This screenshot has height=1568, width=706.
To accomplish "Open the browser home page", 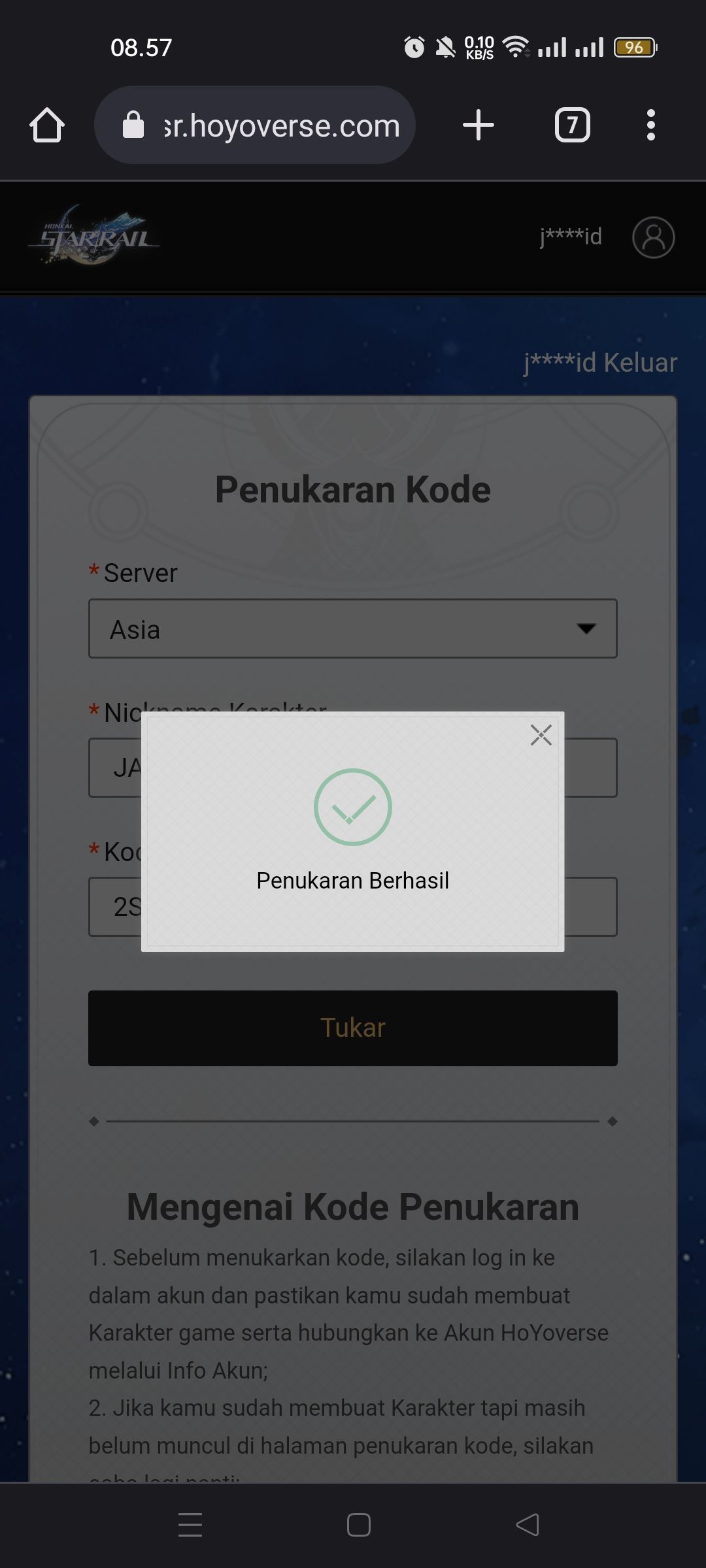I will [47, 125].
